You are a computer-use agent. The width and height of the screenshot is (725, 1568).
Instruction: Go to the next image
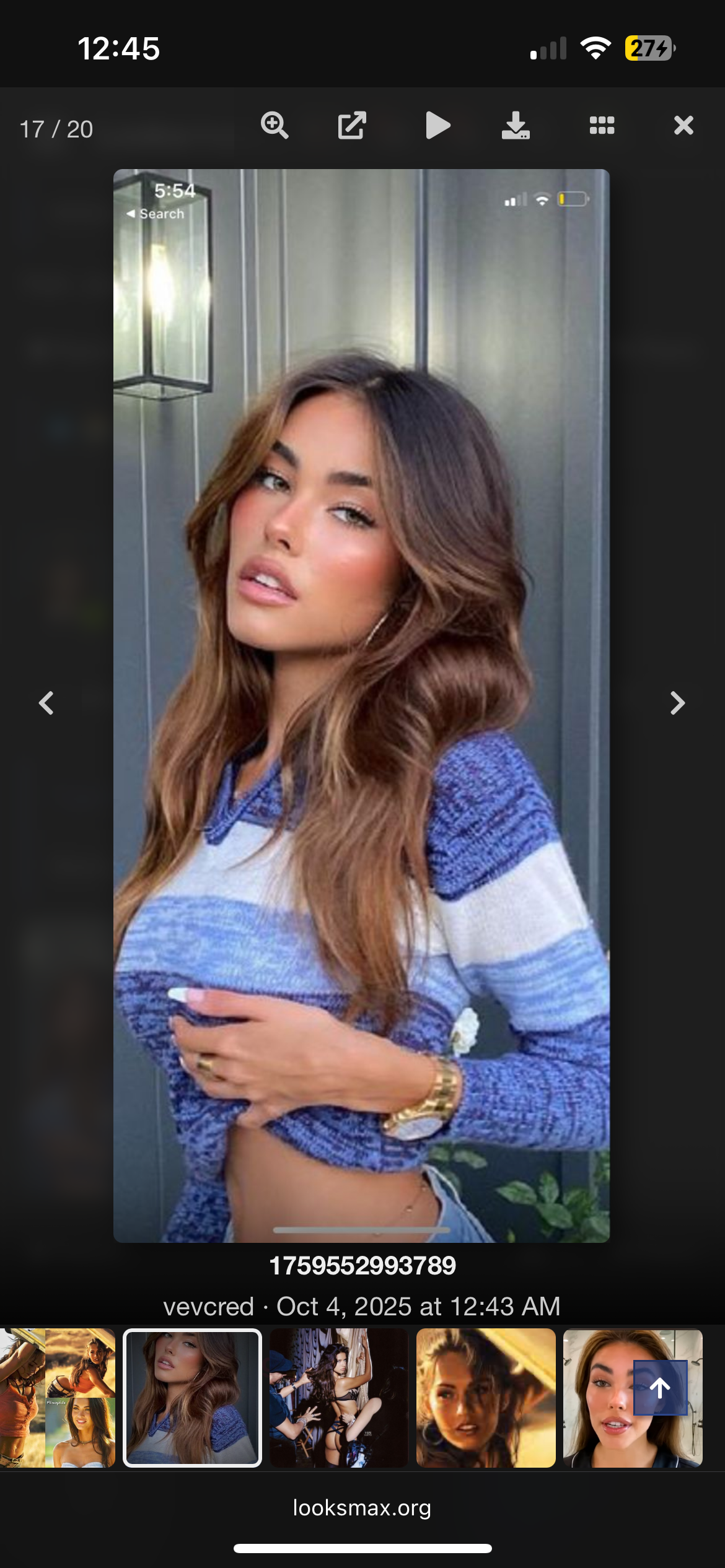pos(677,703)
